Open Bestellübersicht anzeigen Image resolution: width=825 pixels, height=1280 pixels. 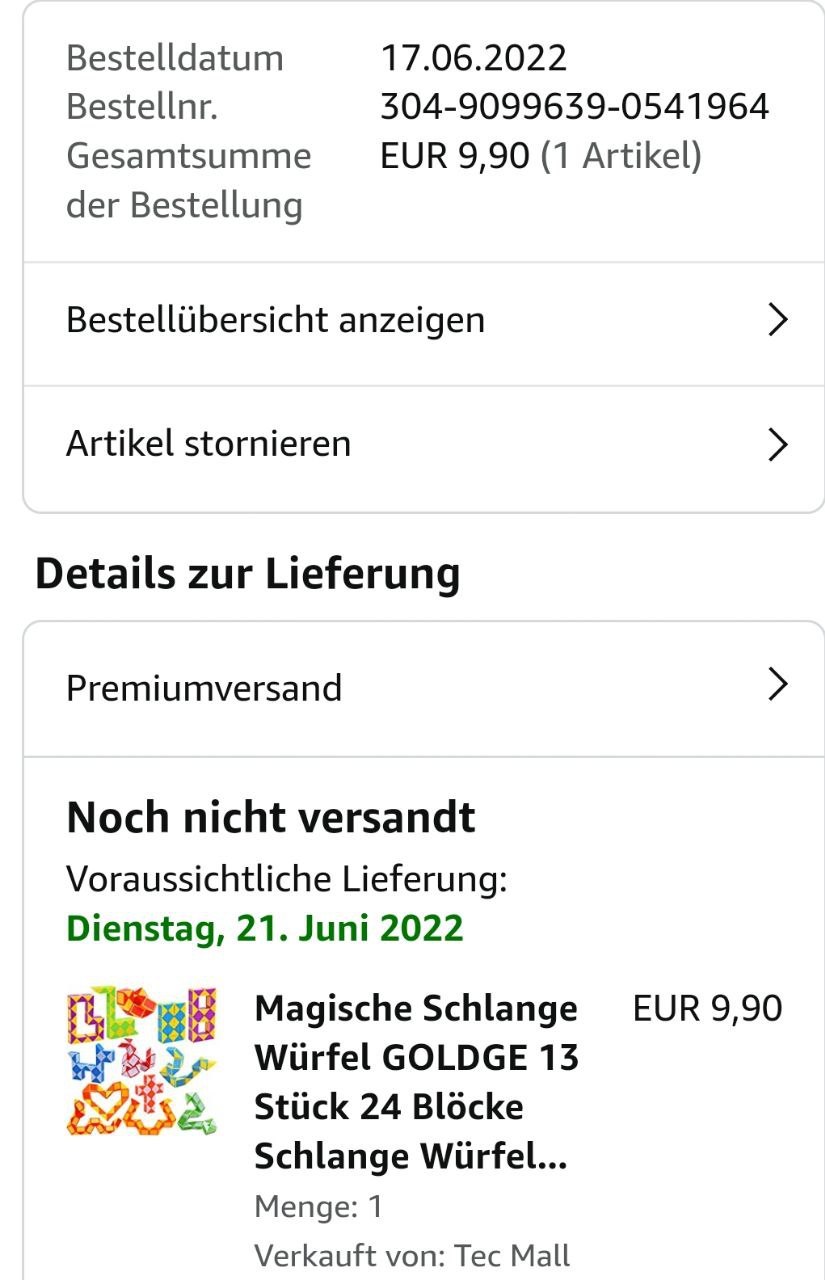pyautogui.click(x=424, y=321)
